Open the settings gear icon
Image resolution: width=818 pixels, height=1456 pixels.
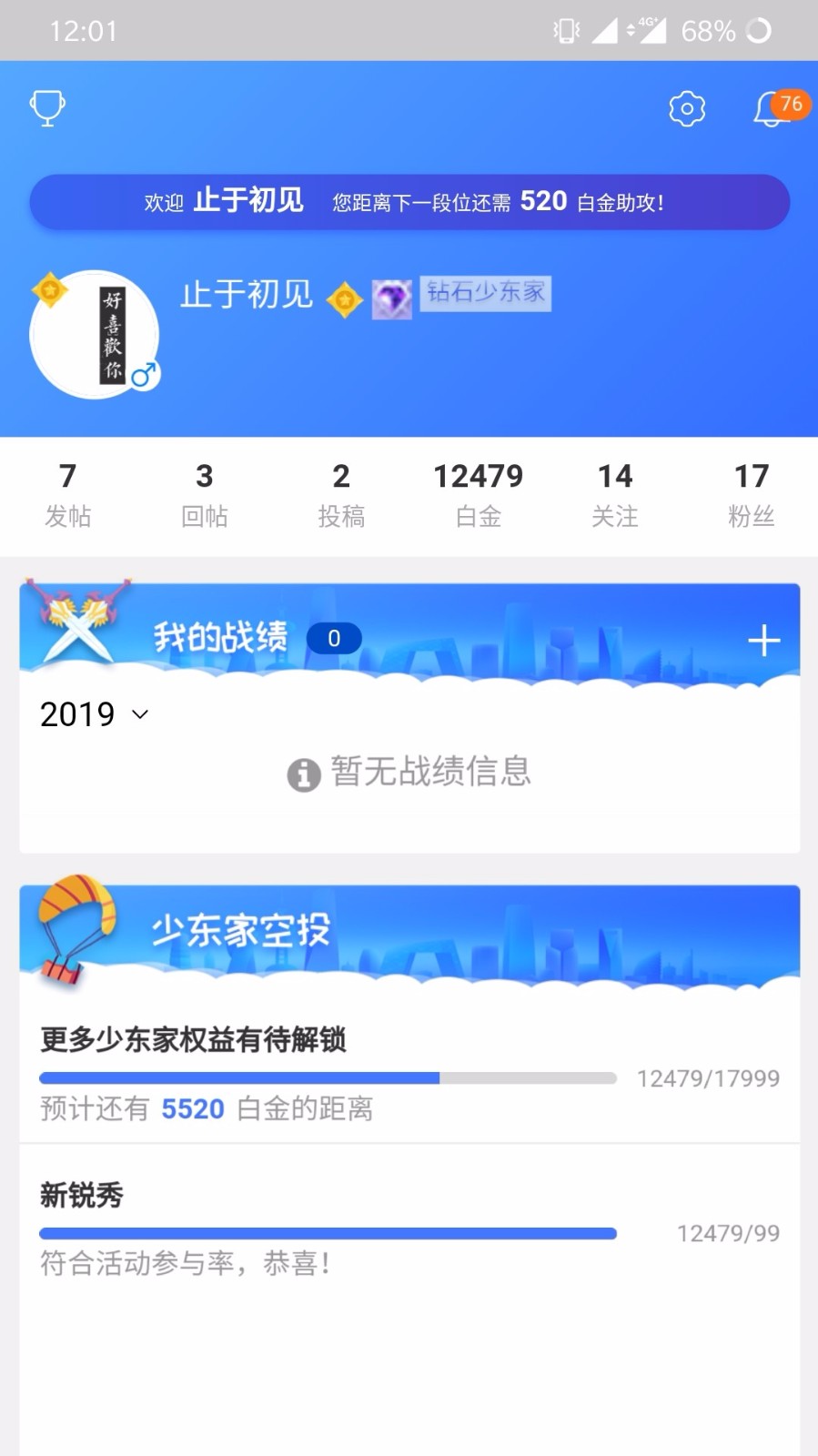[686, 108]
